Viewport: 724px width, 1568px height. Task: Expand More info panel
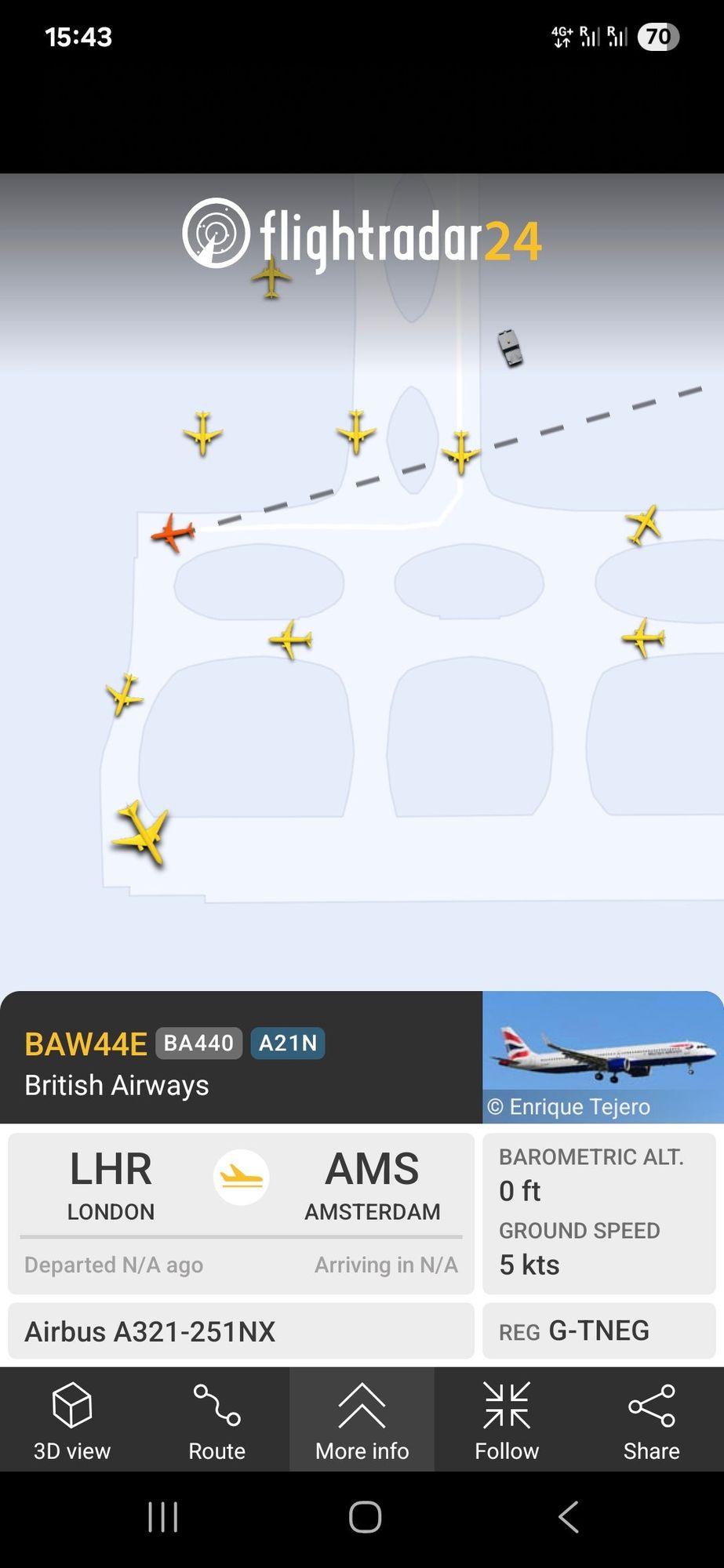click(362, 1421)
